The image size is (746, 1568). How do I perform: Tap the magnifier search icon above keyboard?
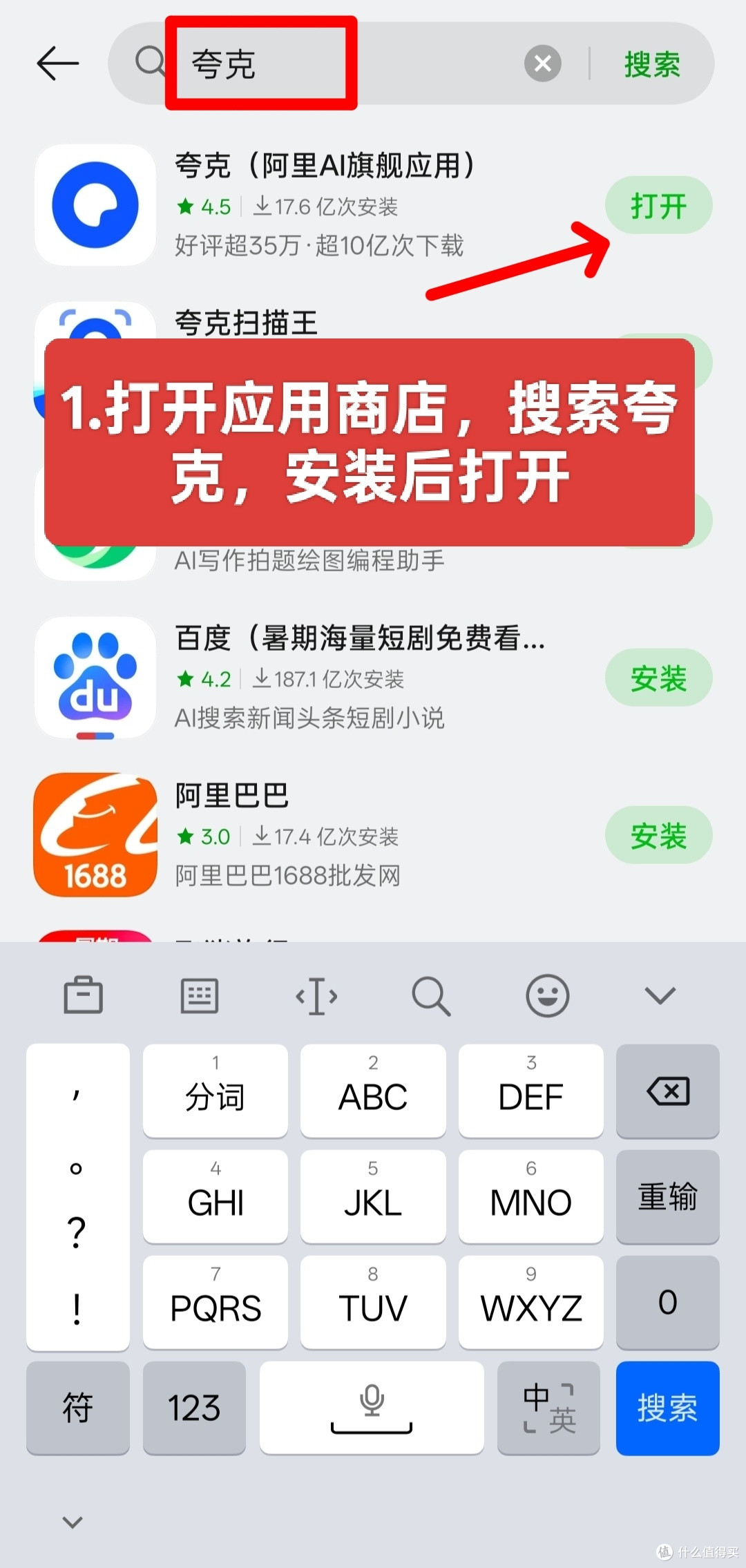click(430, 995)
